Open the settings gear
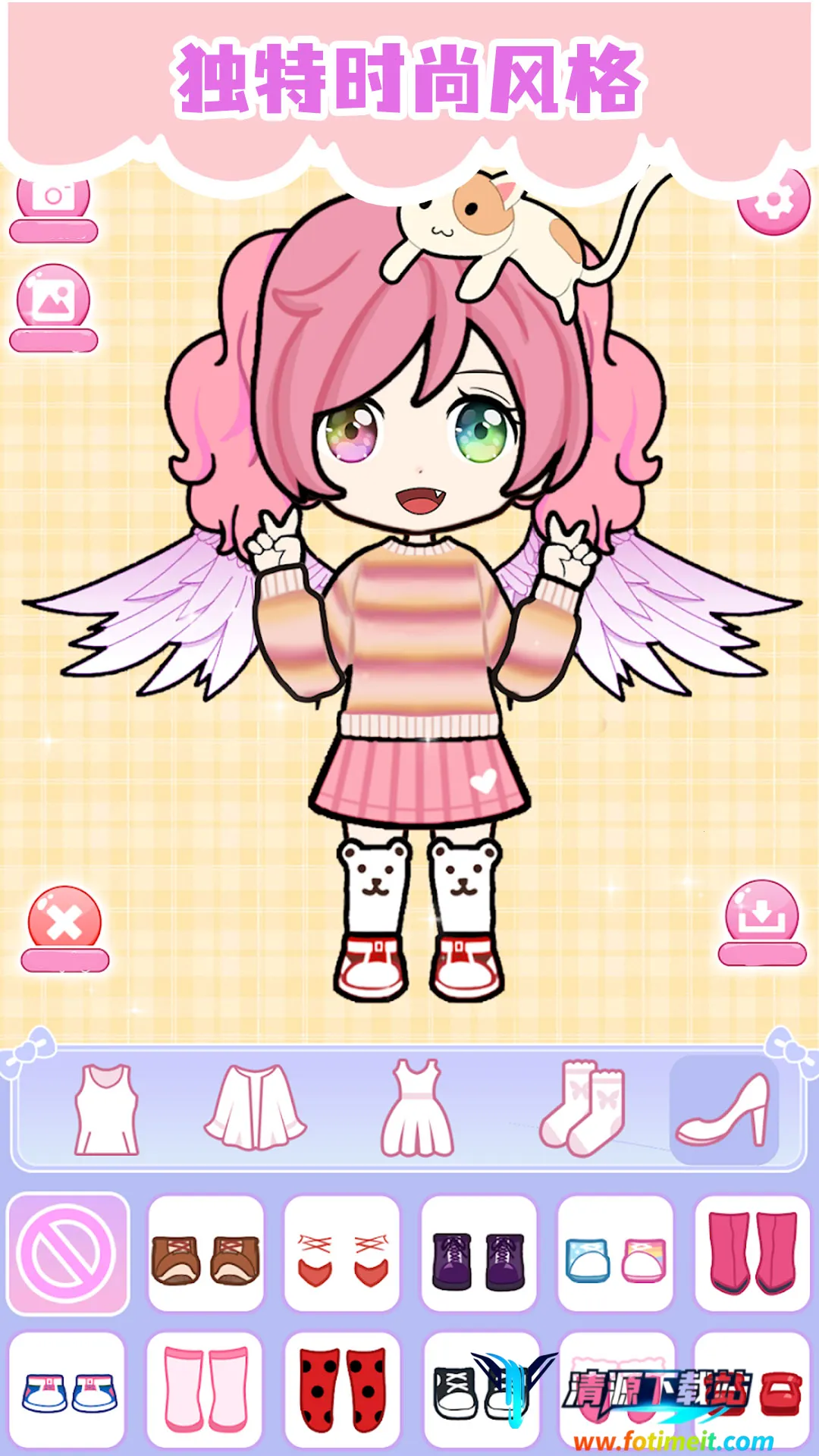This screenshot has width=819, height=1456. tap(773, 202)
